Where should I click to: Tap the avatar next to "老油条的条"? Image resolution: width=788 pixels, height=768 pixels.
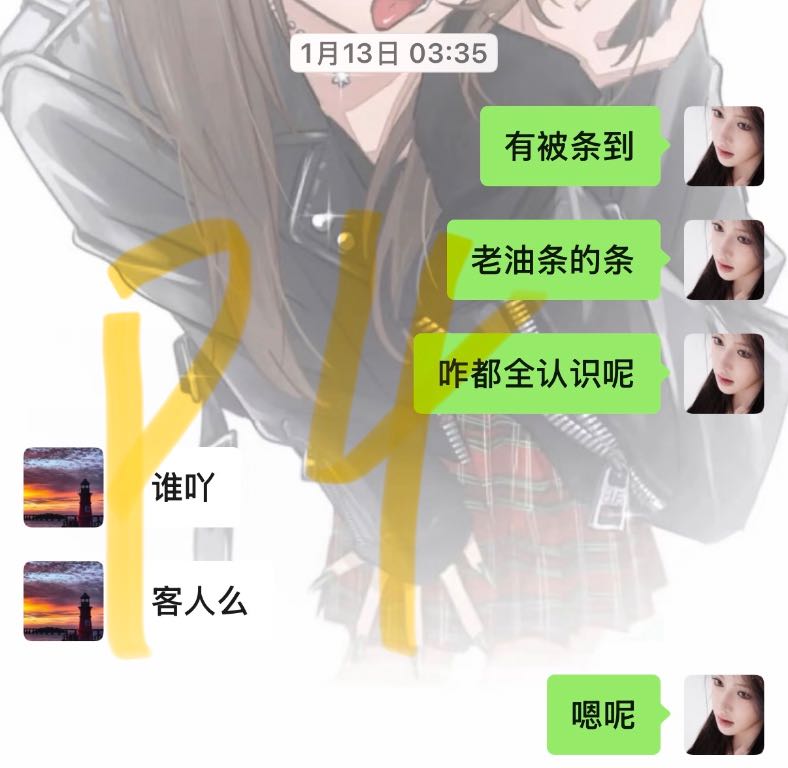click(724, 260)
